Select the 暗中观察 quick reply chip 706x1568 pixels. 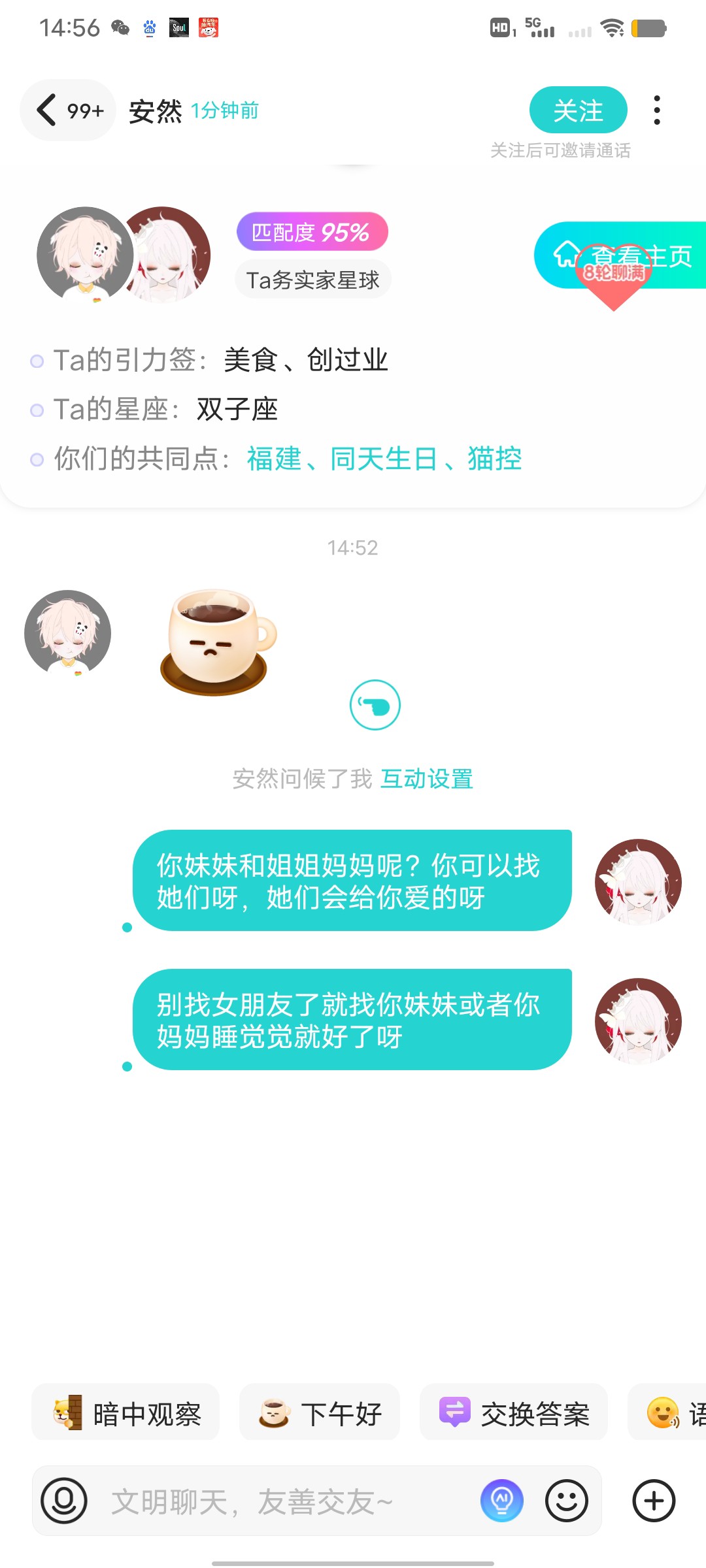tap(126, 1414)
